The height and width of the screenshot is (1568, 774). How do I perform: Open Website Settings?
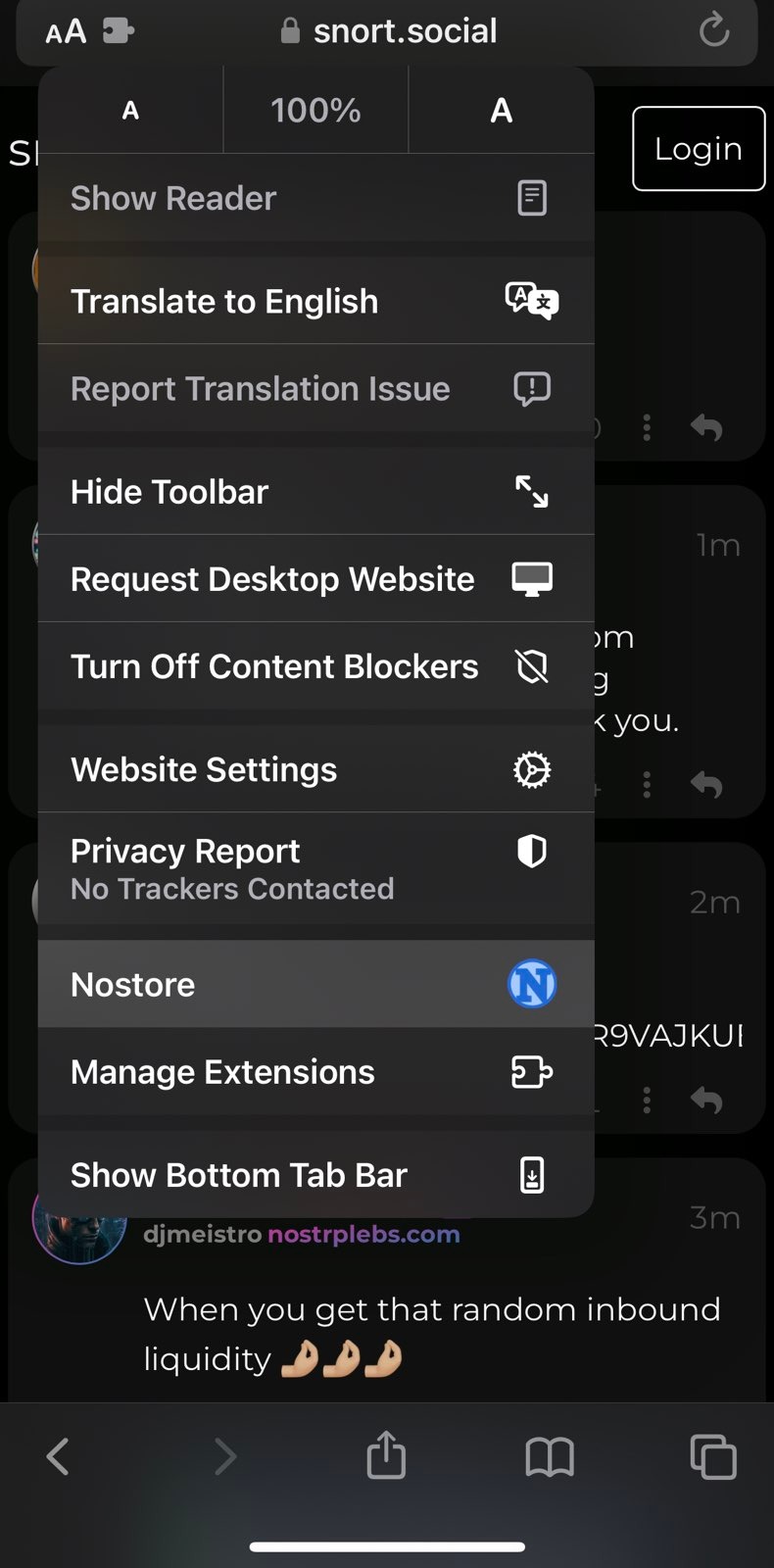click(315, 769)
